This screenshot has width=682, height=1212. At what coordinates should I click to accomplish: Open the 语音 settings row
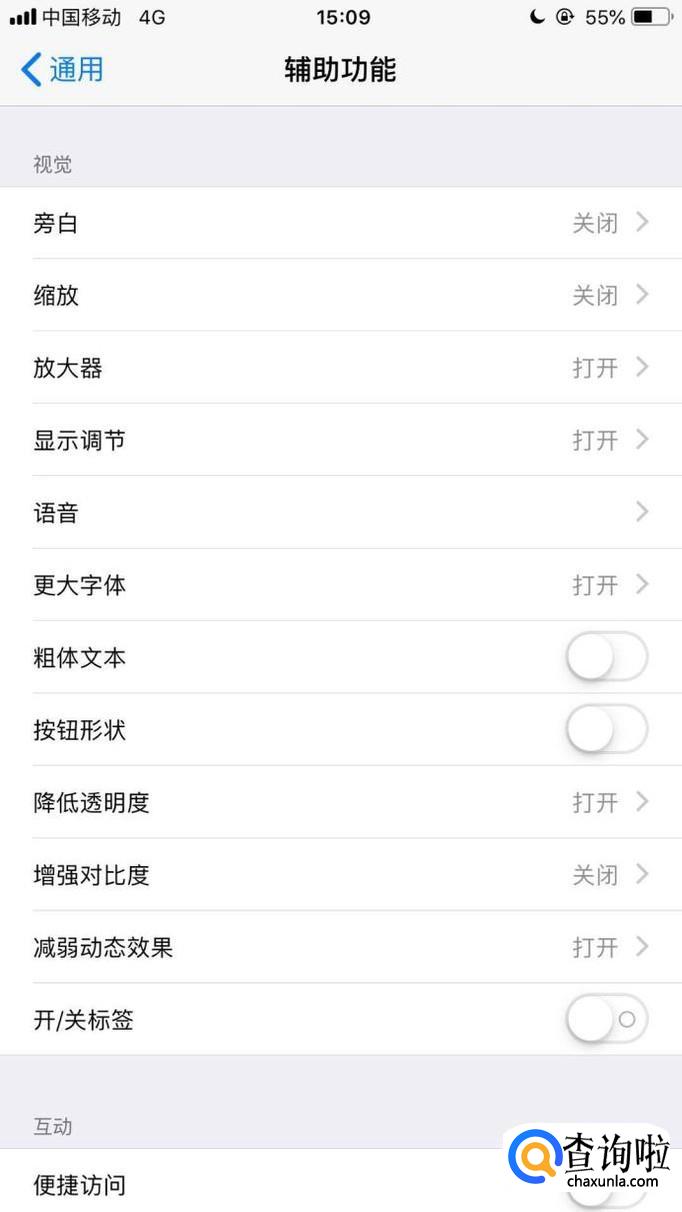pos(340,512)
